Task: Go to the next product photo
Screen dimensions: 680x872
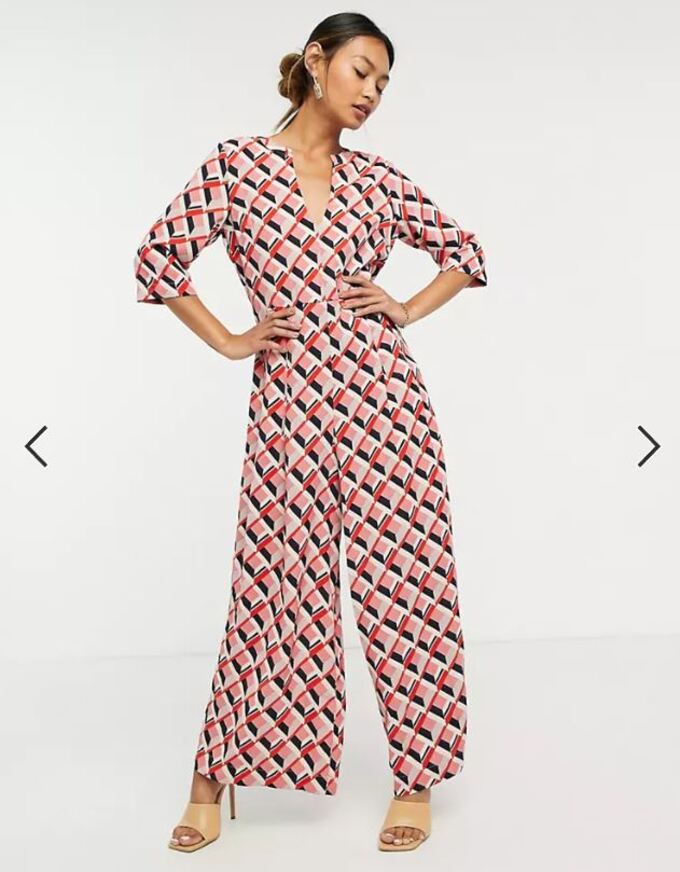Action: click(x=648, y=446)
